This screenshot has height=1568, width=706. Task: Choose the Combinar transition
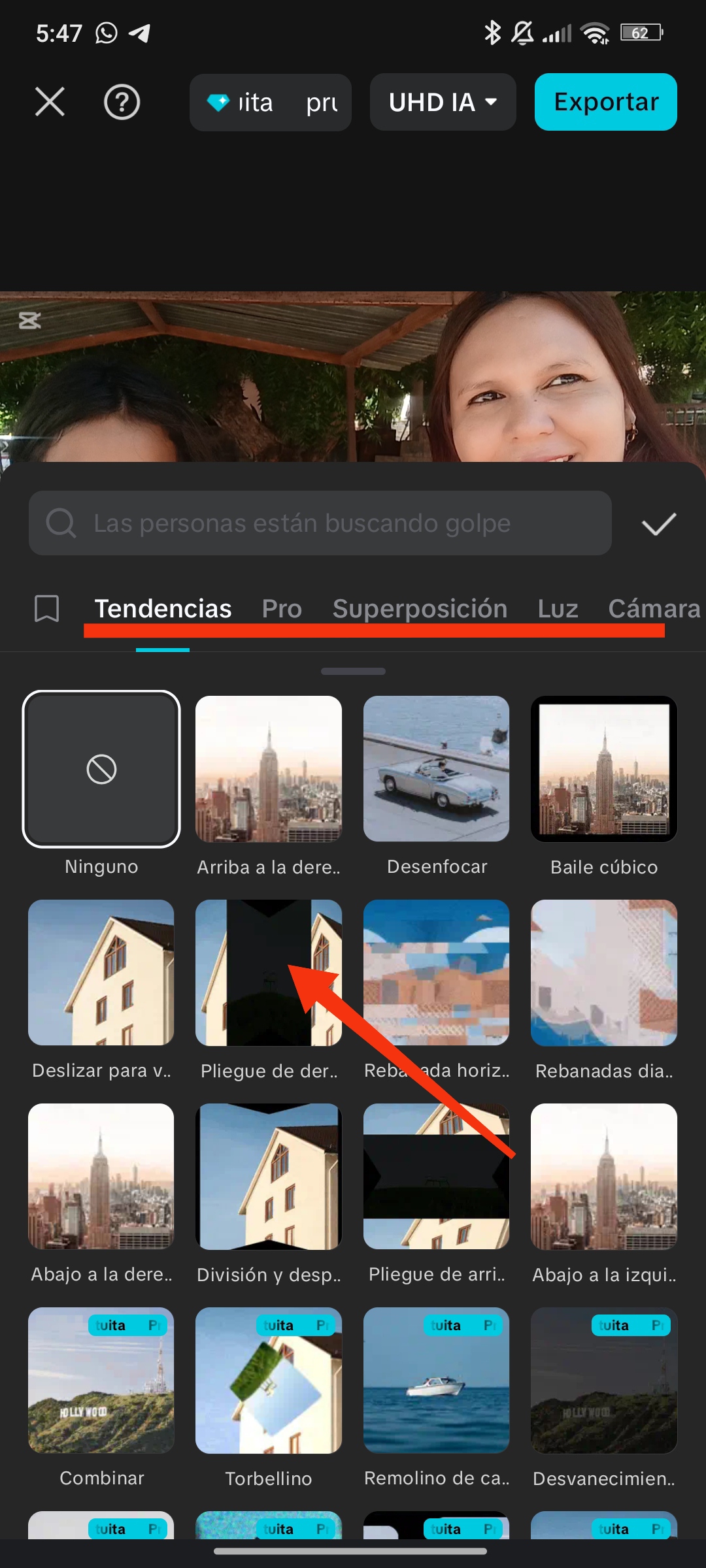pyautogui.click(x=101, y=1380)
